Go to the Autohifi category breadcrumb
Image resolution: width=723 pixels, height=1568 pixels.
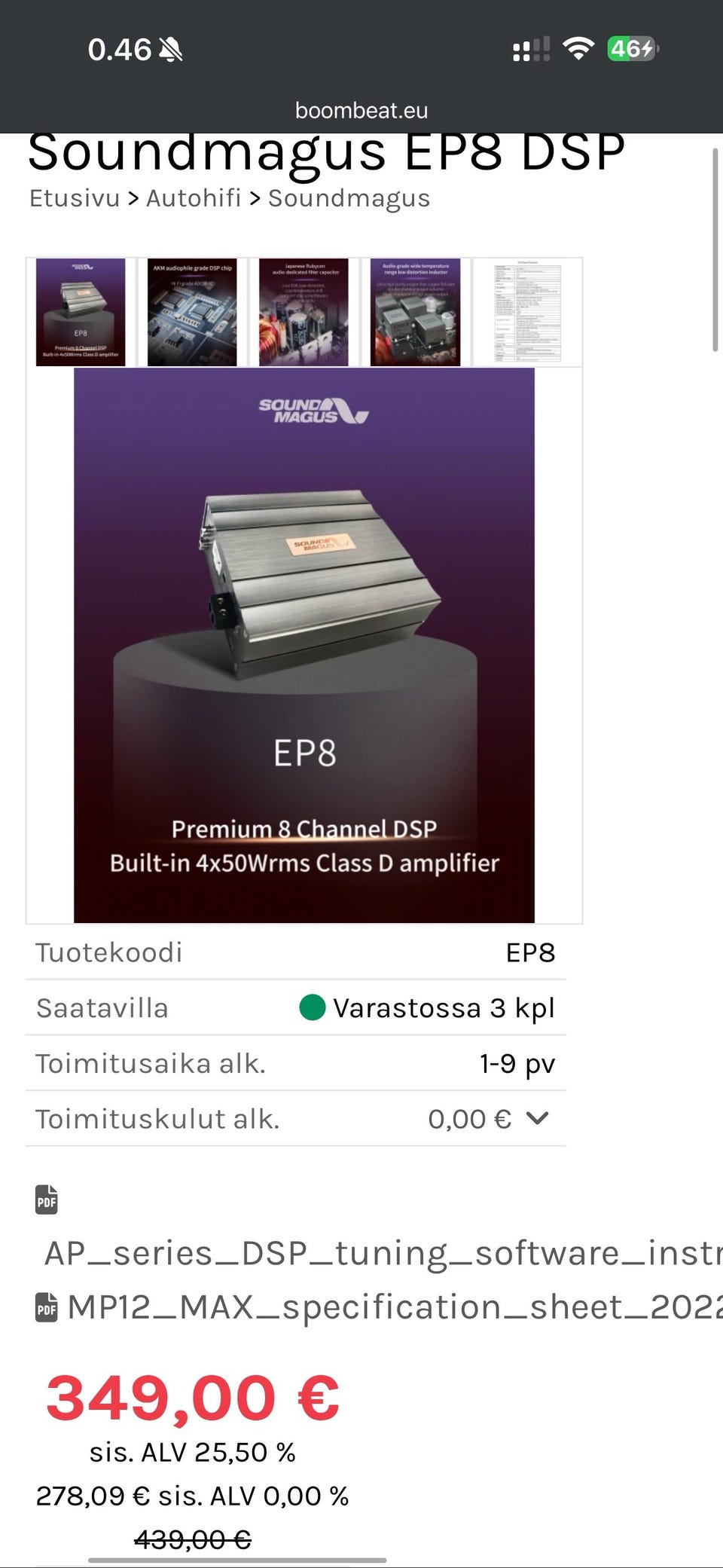194,198
